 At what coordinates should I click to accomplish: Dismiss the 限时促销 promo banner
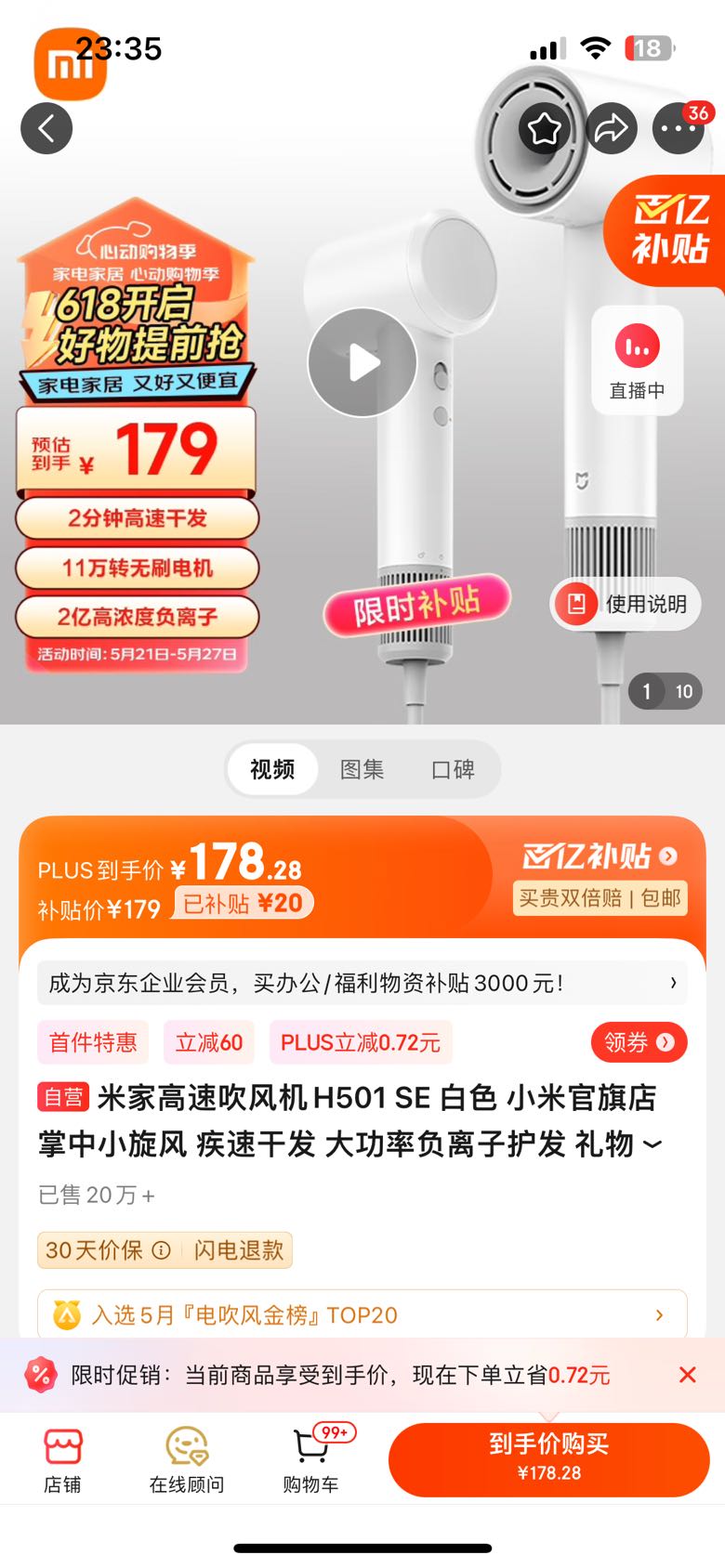(687, 1375)
